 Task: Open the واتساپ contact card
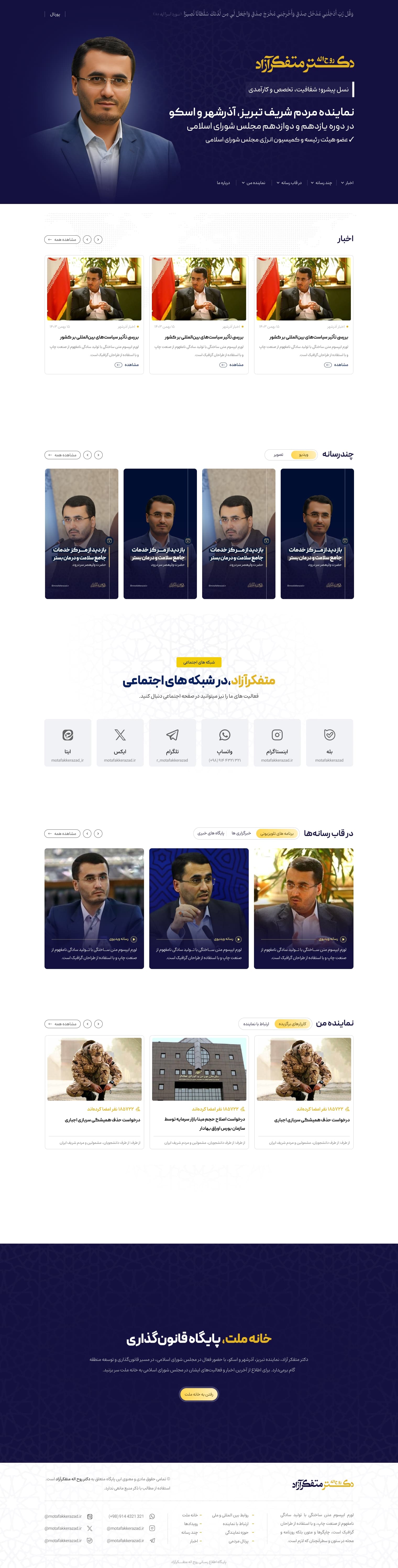coord(225,742)
